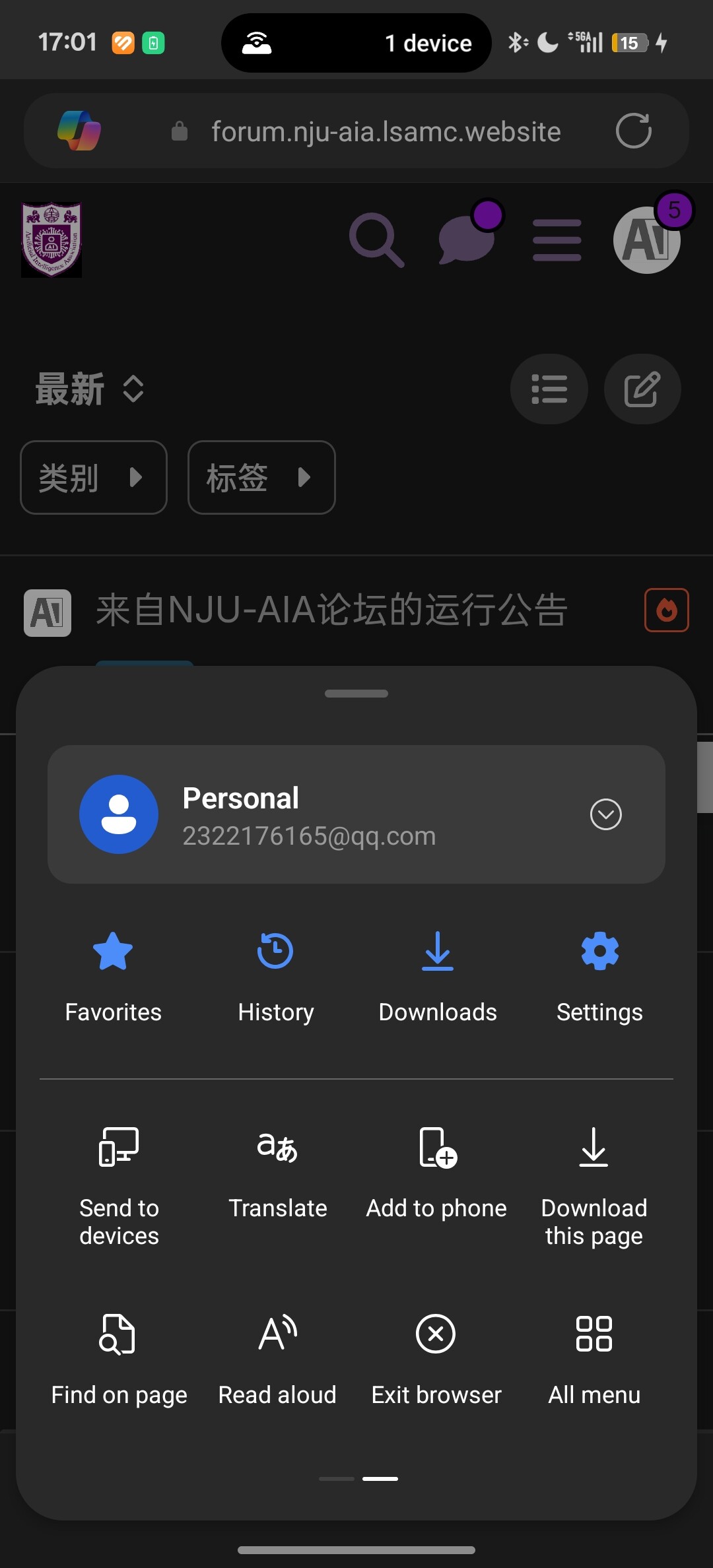The height and width of the screenshot is (1568, 713).
Task: Open the forum chat bubble icon
Action: (467, 240)
